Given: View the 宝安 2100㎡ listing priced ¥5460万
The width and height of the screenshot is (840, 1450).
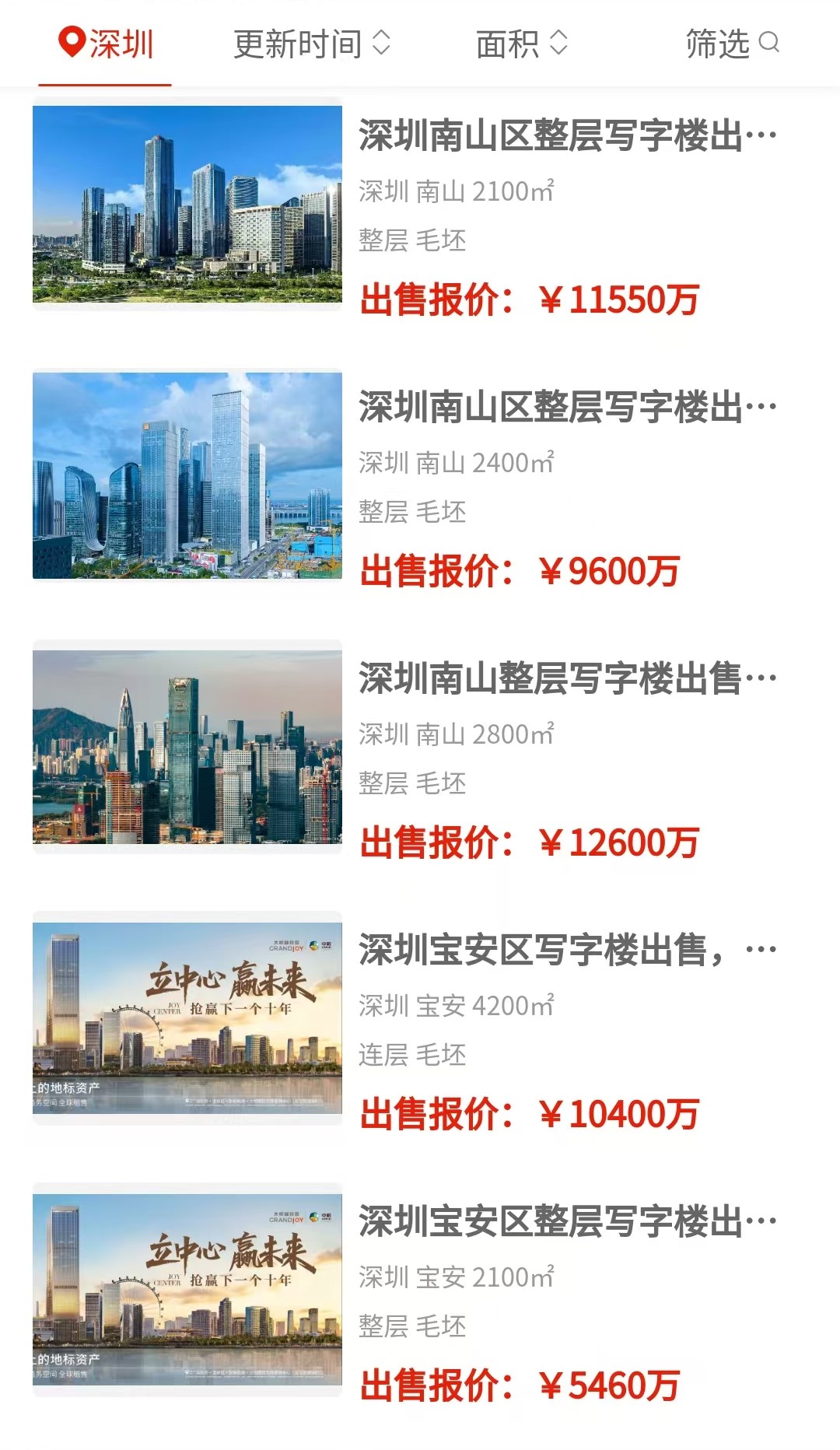Looking at the screenshot, I should pyautogui.click(x=420, y=1291).
